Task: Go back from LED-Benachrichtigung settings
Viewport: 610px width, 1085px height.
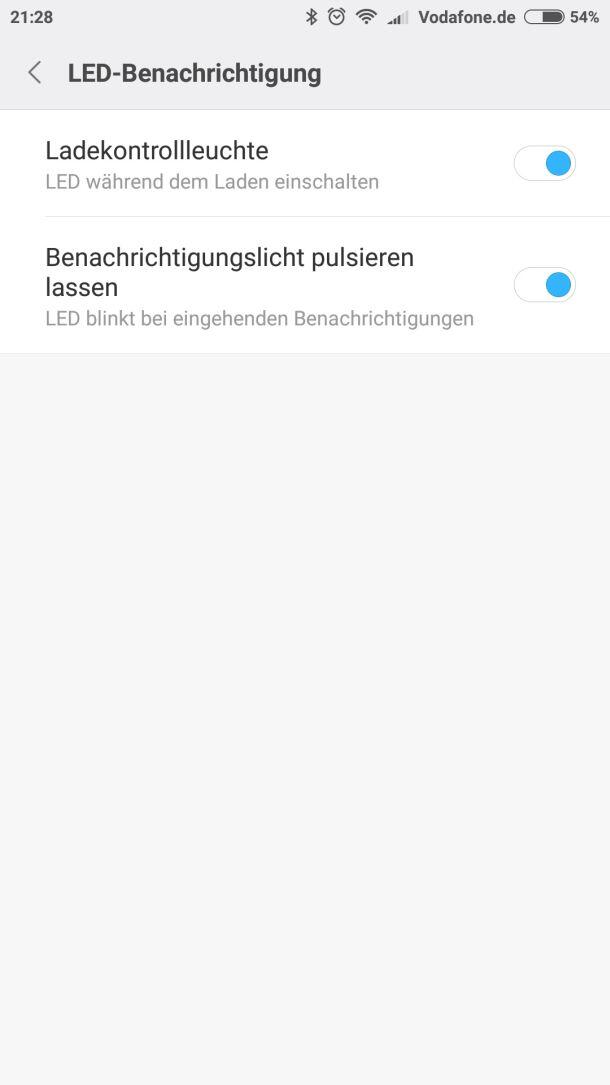Action: pyautogui.click(x=35, y=73)
